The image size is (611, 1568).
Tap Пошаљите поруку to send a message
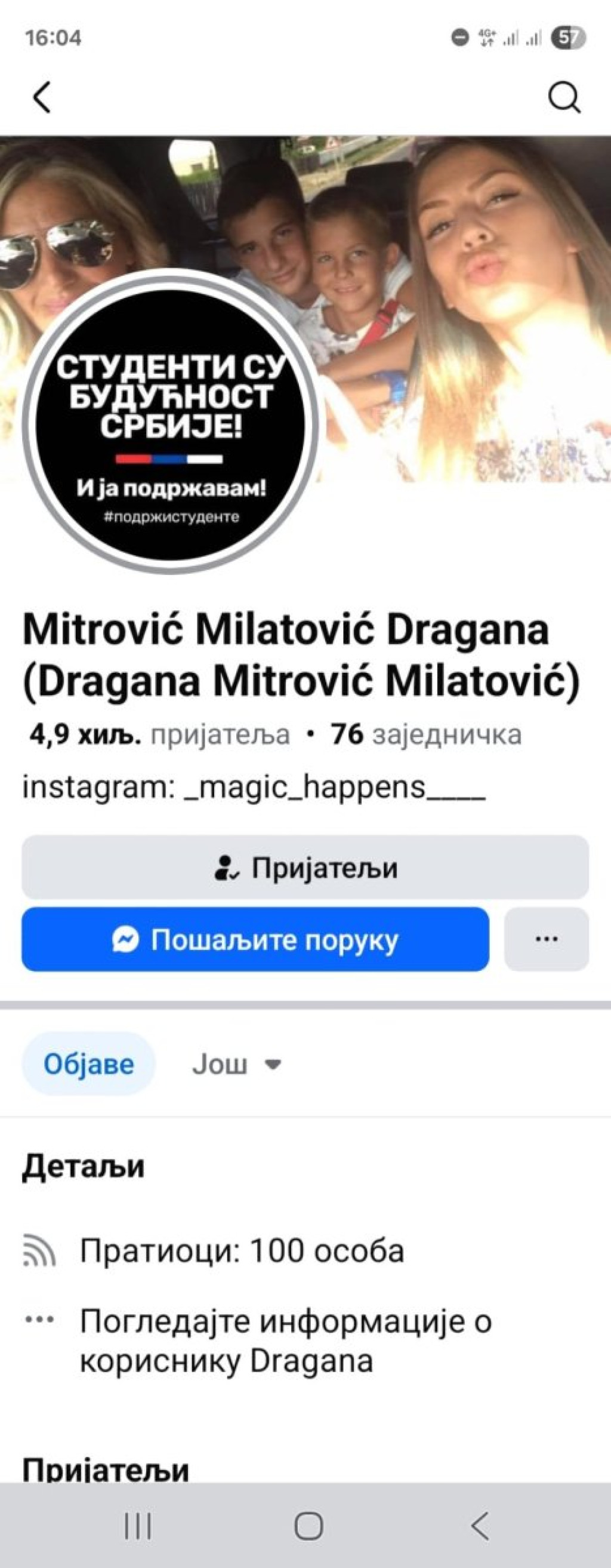(x=255, y=939)
